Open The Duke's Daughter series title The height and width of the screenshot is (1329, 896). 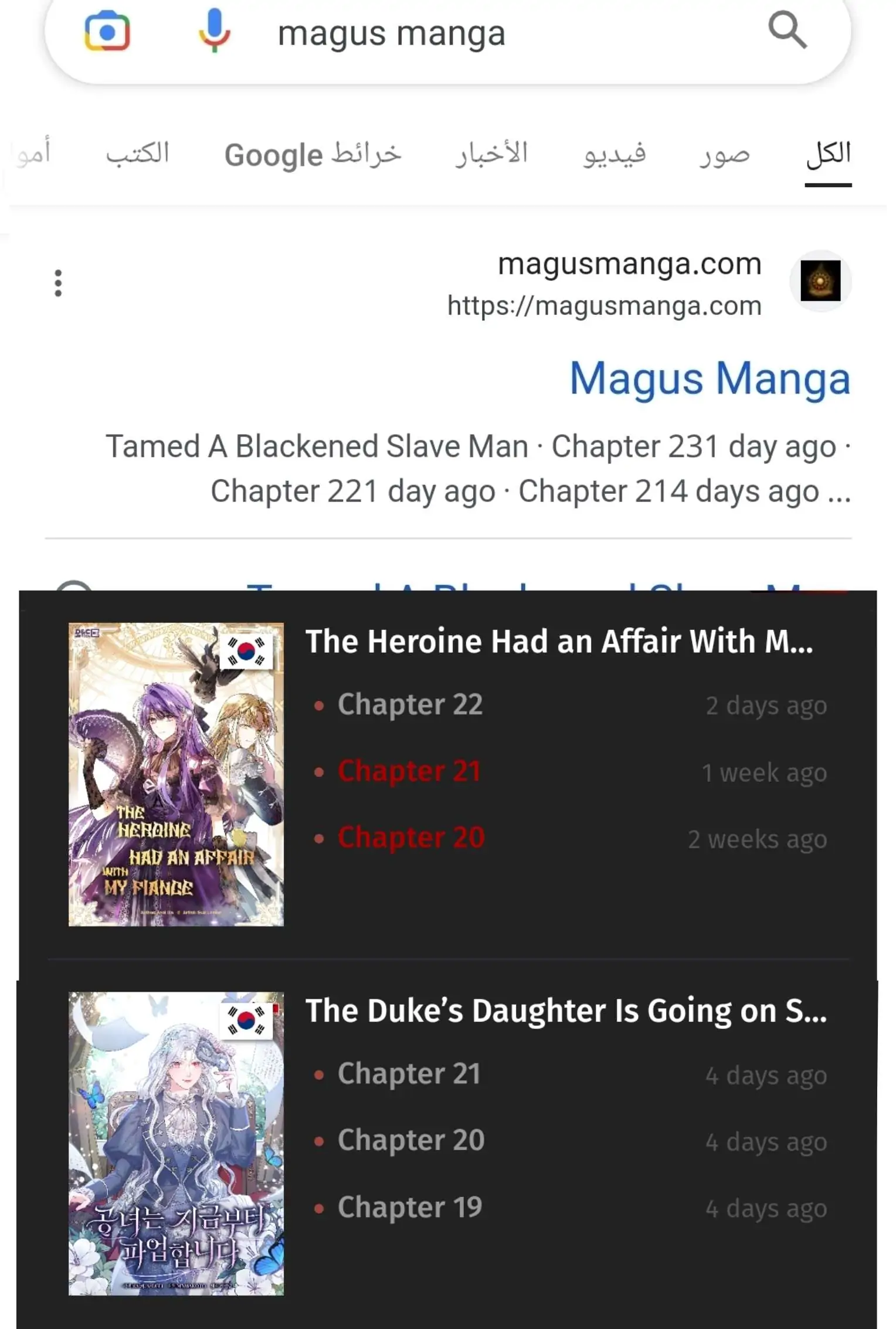click(566, 1011)
